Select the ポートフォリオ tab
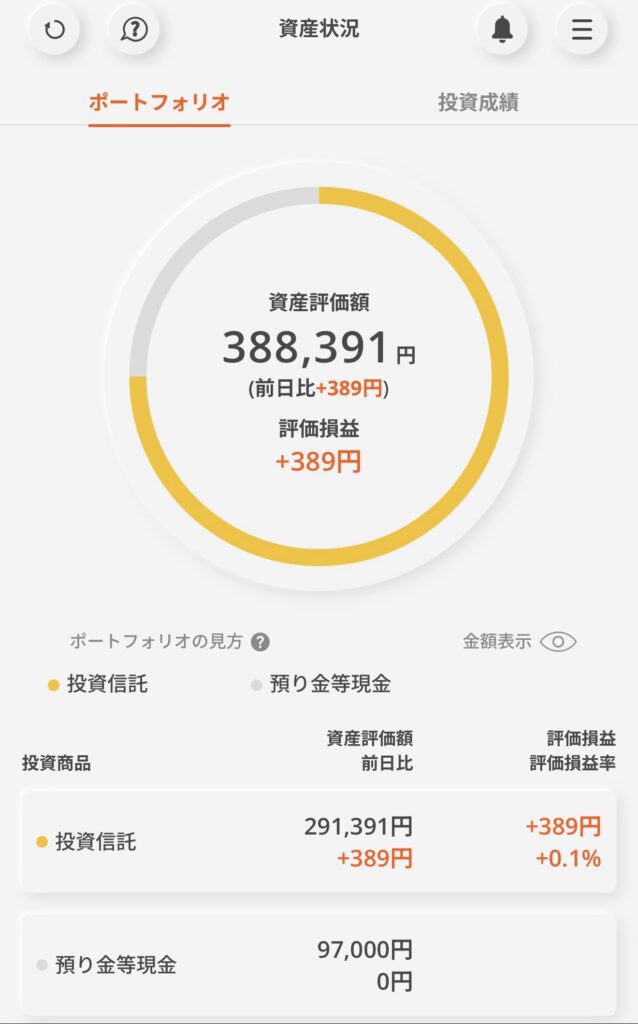This screenshot has height=1024, width=638. click(159, 102)
